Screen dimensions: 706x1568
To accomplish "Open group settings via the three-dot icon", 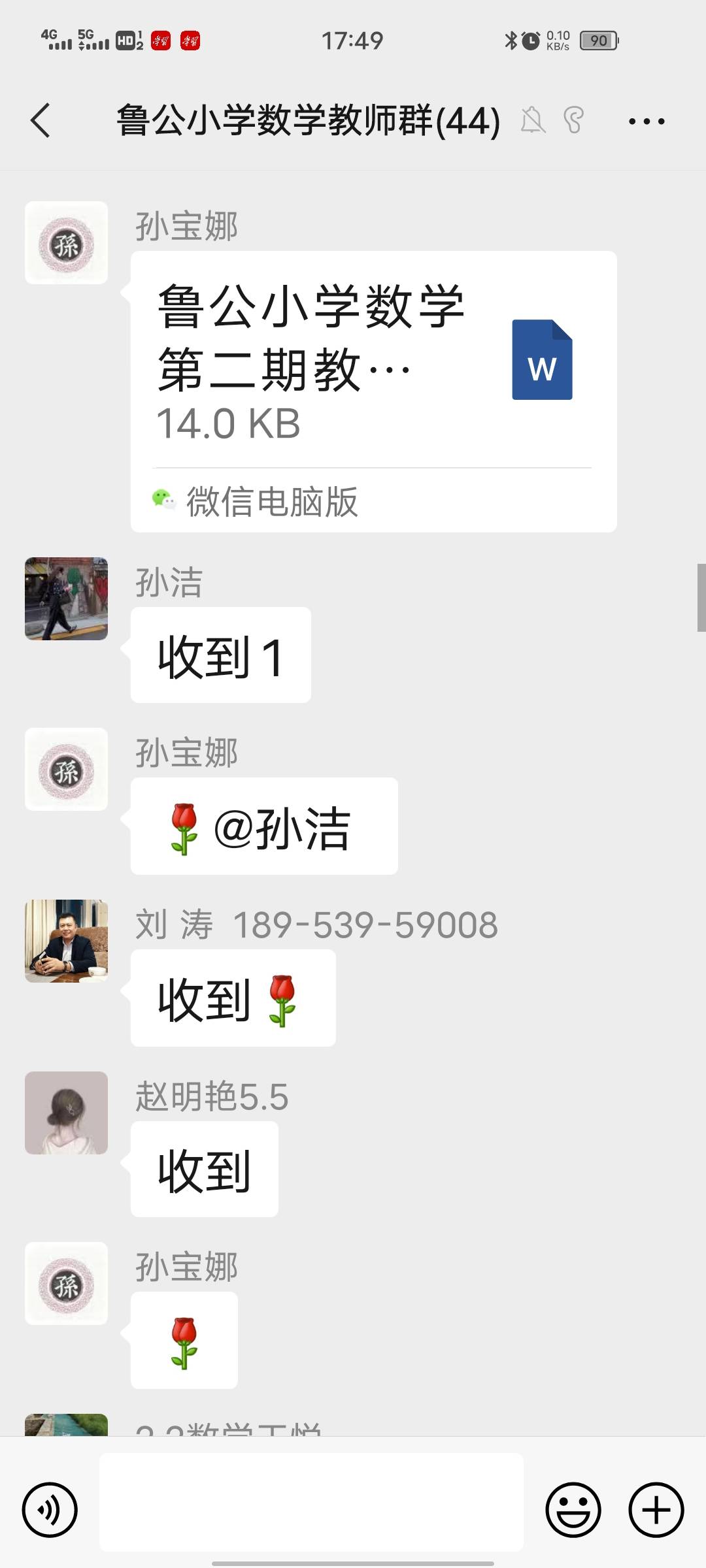I will pyautogui.click(x=646, y=122).
